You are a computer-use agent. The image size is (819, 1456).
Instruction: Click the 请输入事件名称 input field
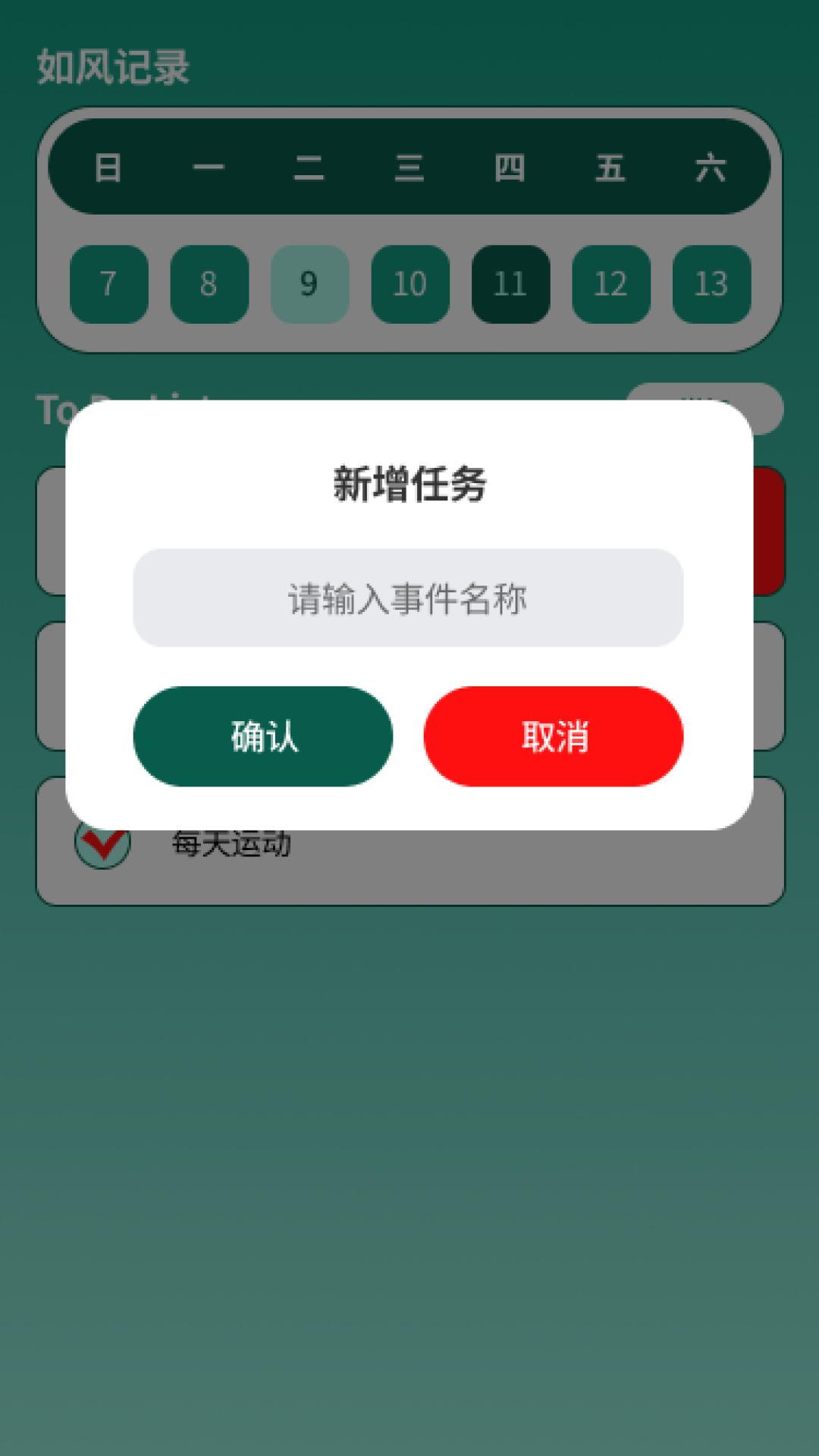pos(408,598)
